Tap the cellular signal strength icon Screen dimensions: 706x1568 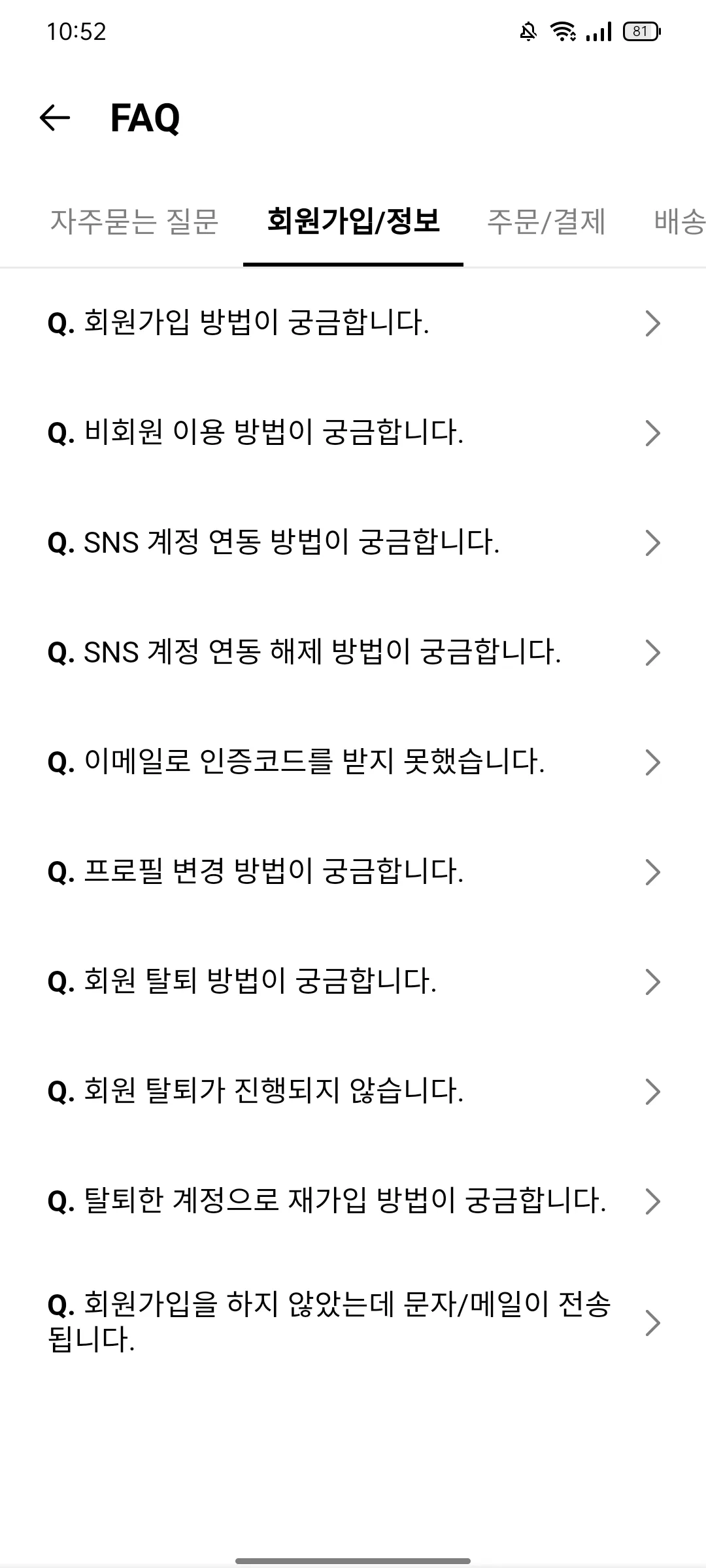pos(599,31)
